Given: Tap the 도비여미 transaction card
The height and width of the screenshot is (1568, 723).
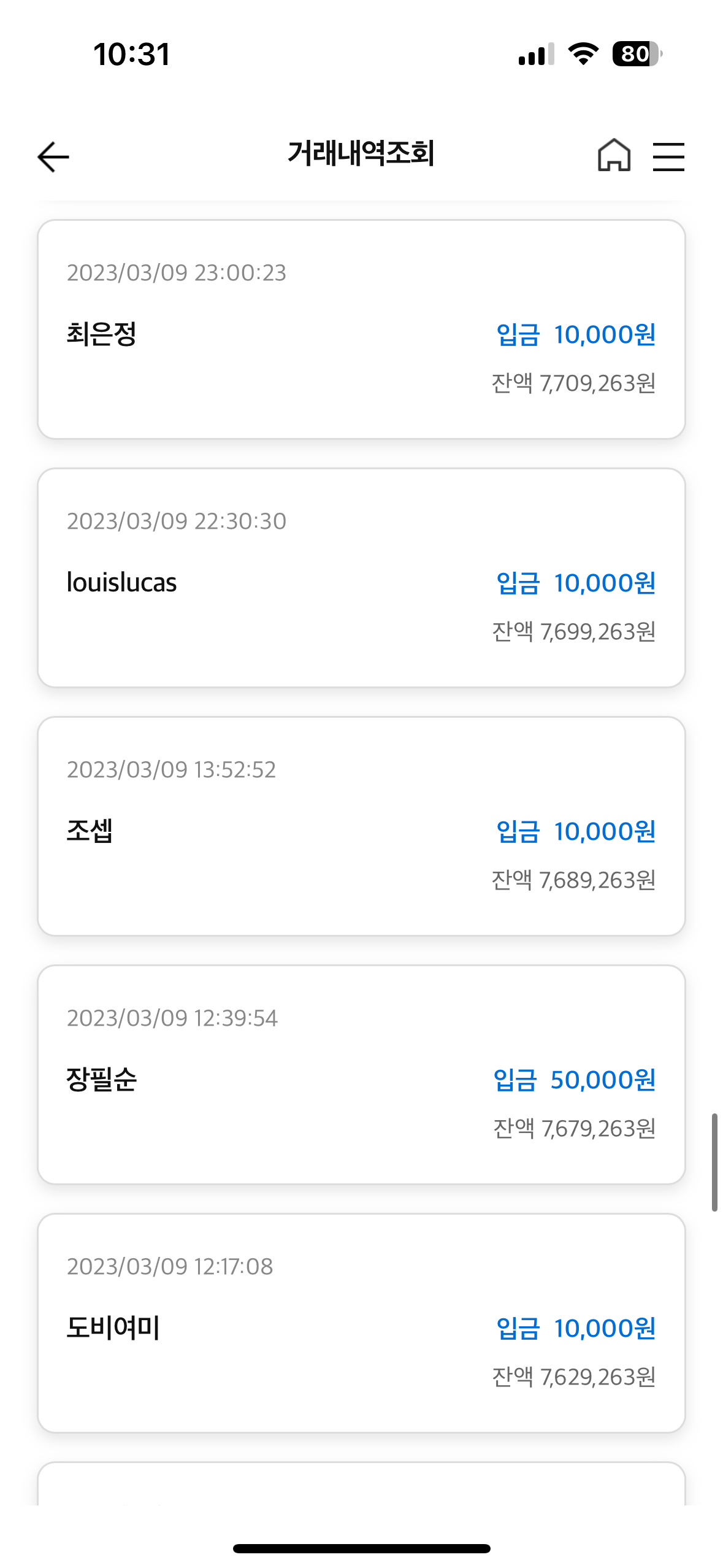Looking at the screenshot, I should tap(361, 1323).
